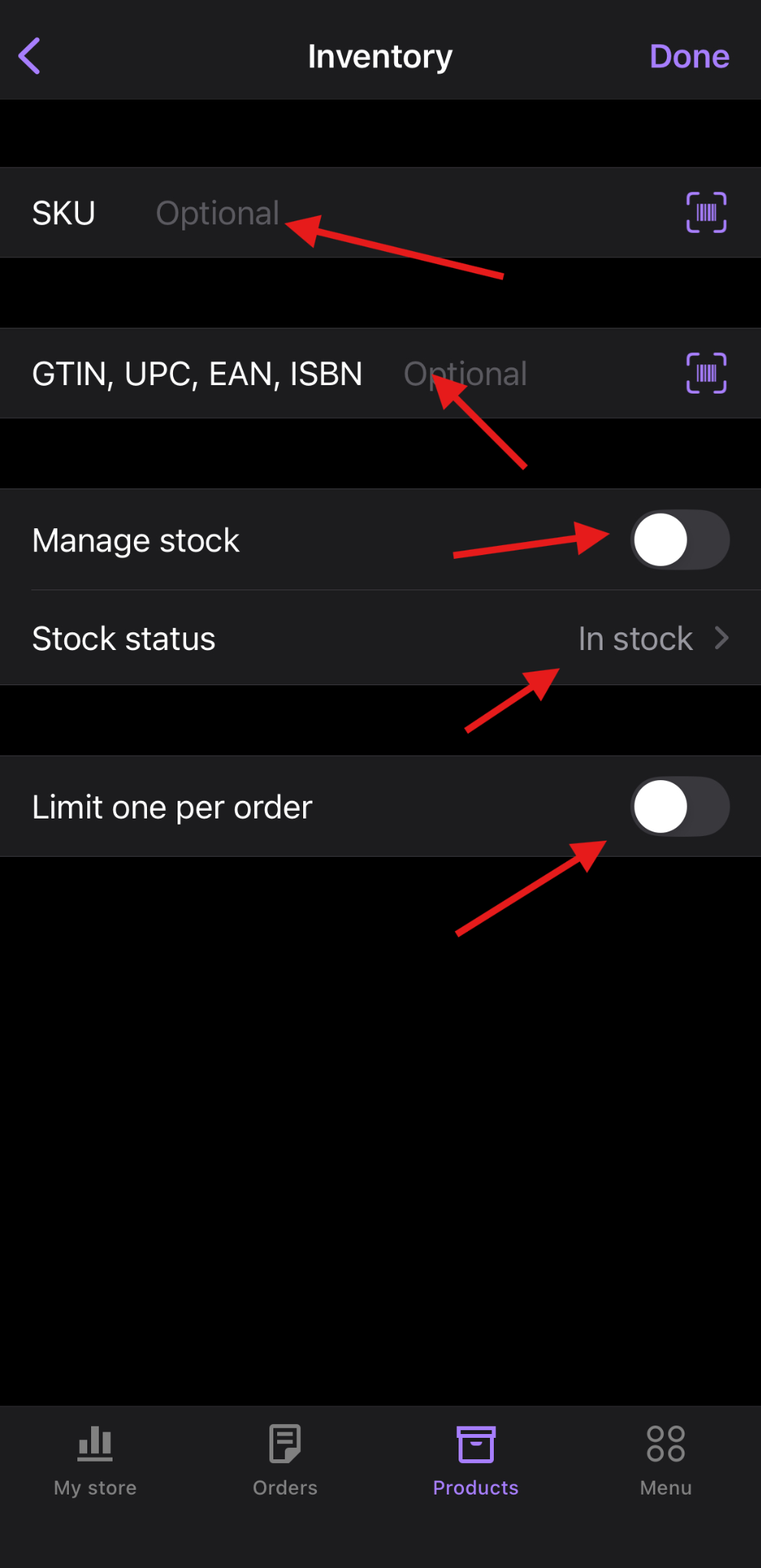Switch to the My store tab
Viewport: 761px width, 1568px height.
[95, 1459]
